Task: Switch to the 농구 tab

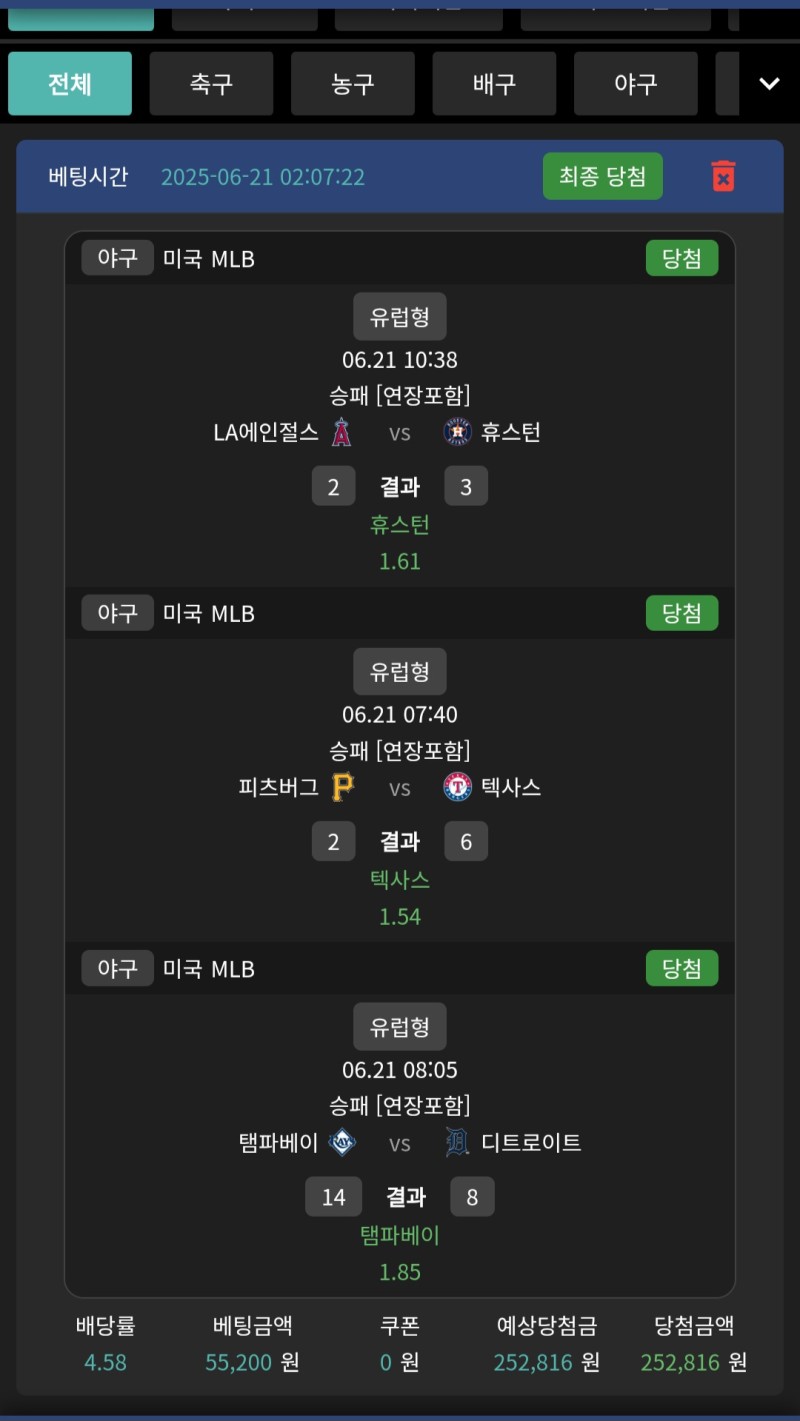Action: click(353, 84)
